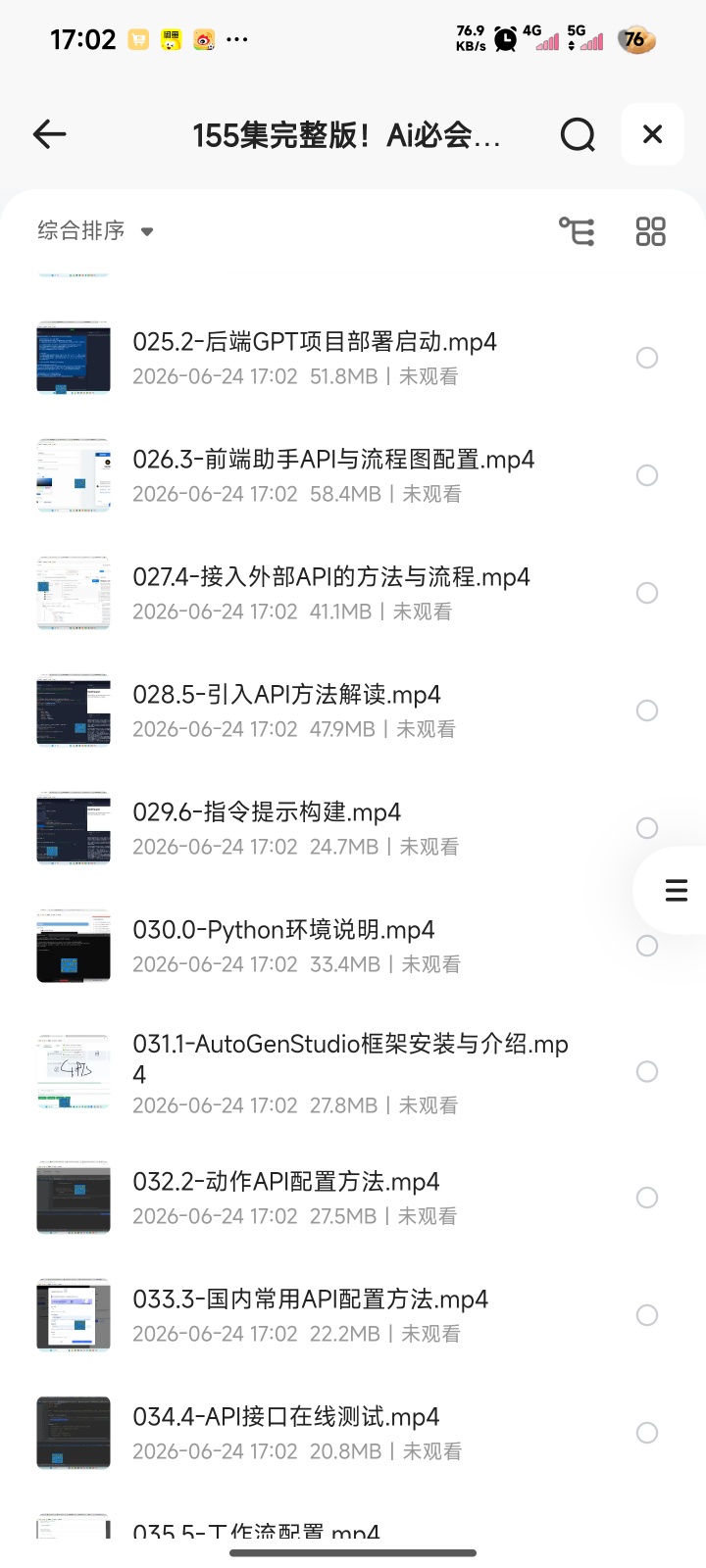Image resolution: width=706 pixels, height=1568 pixels.
Task: Open the search magnifier icon
Action: [x=578, y=134]
